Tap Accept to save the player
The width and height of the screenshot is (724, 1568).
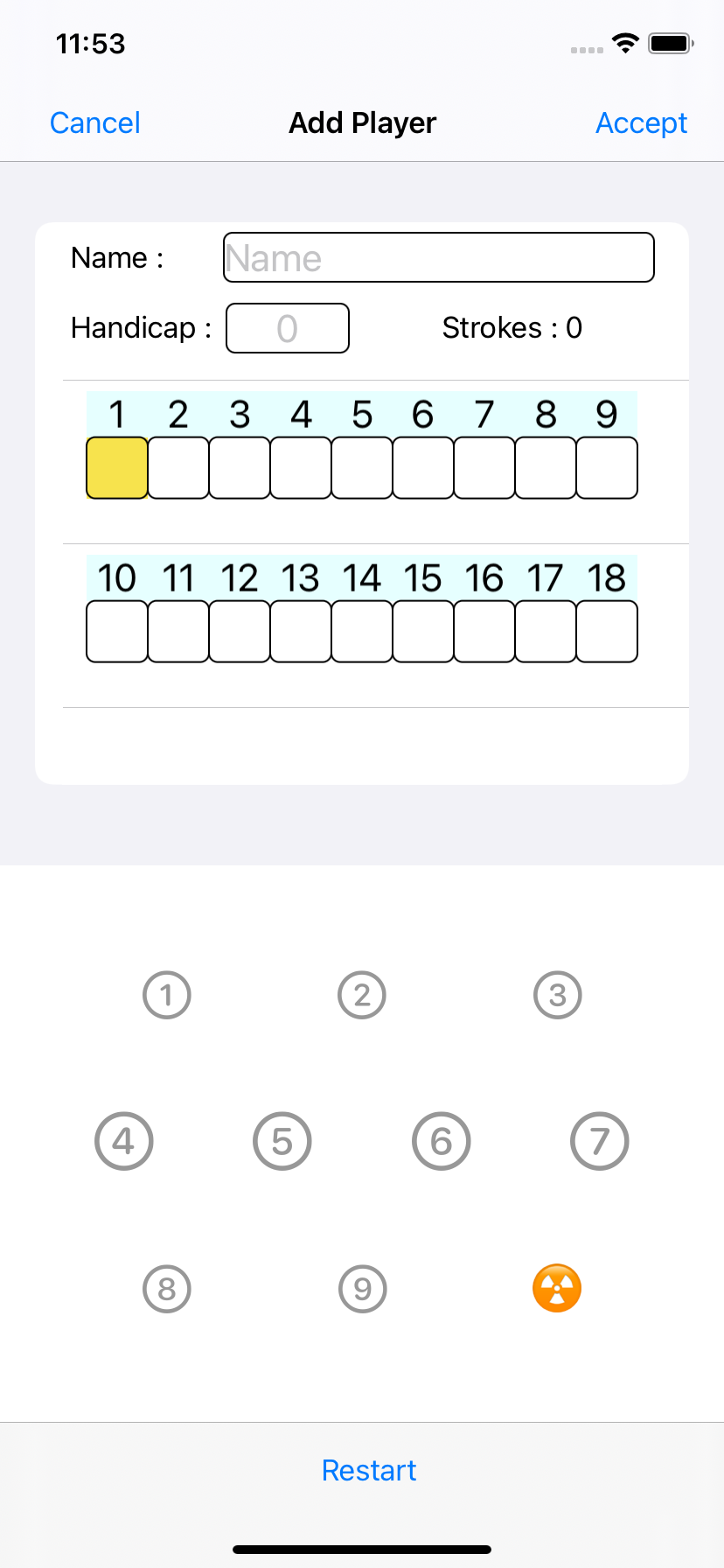click(641, 123)
